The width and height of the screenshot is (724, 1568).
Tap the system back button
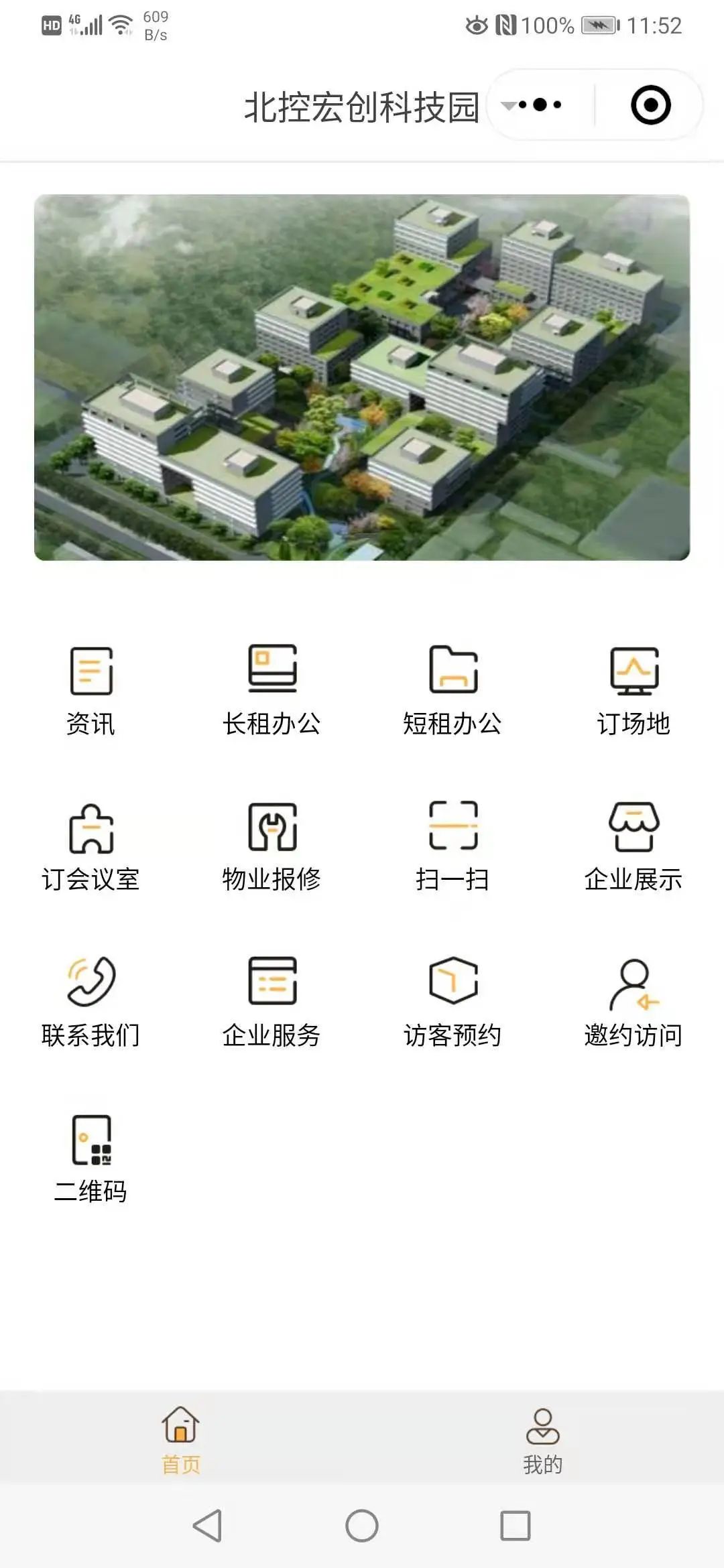[208, 1526]
